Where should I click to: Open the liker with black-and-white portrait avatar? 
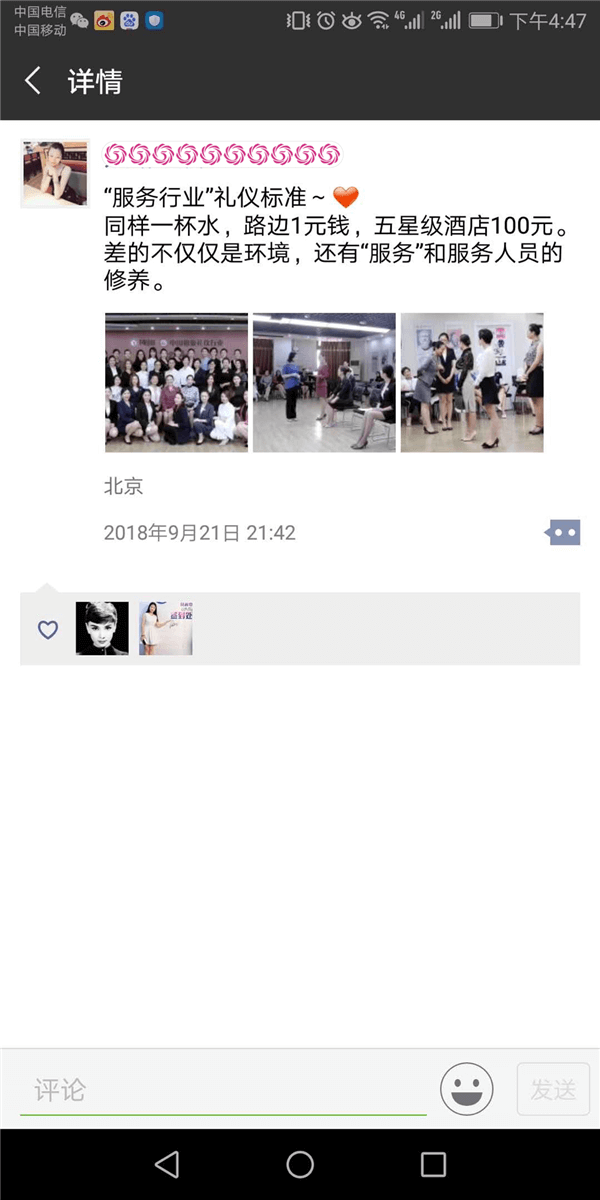tap(102, 629)
